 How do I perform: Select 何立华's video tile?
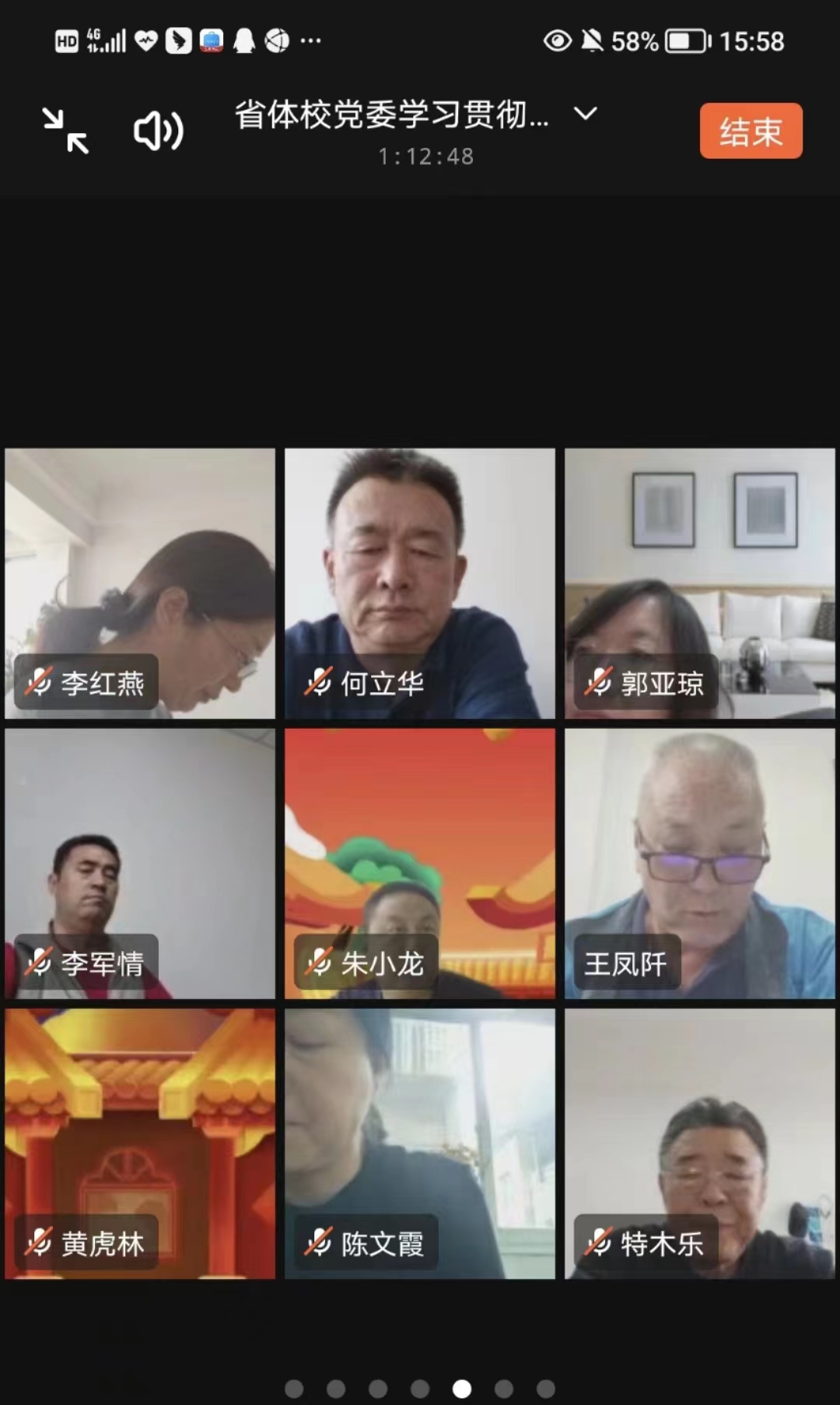(x=420, y=583)
